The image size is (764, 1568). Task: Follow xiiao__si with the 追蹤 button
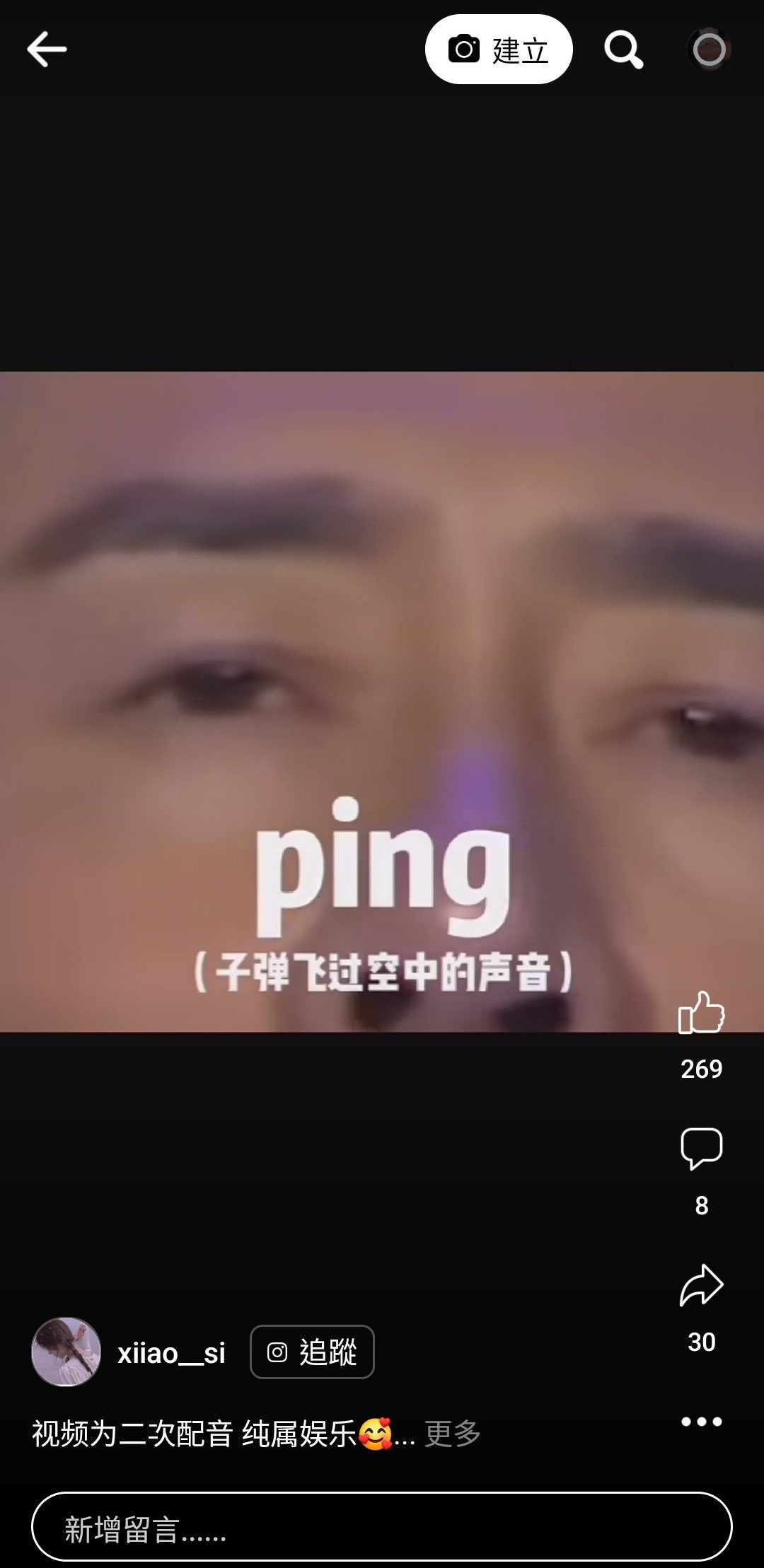pyautogui.click(x=312, y=1352)
